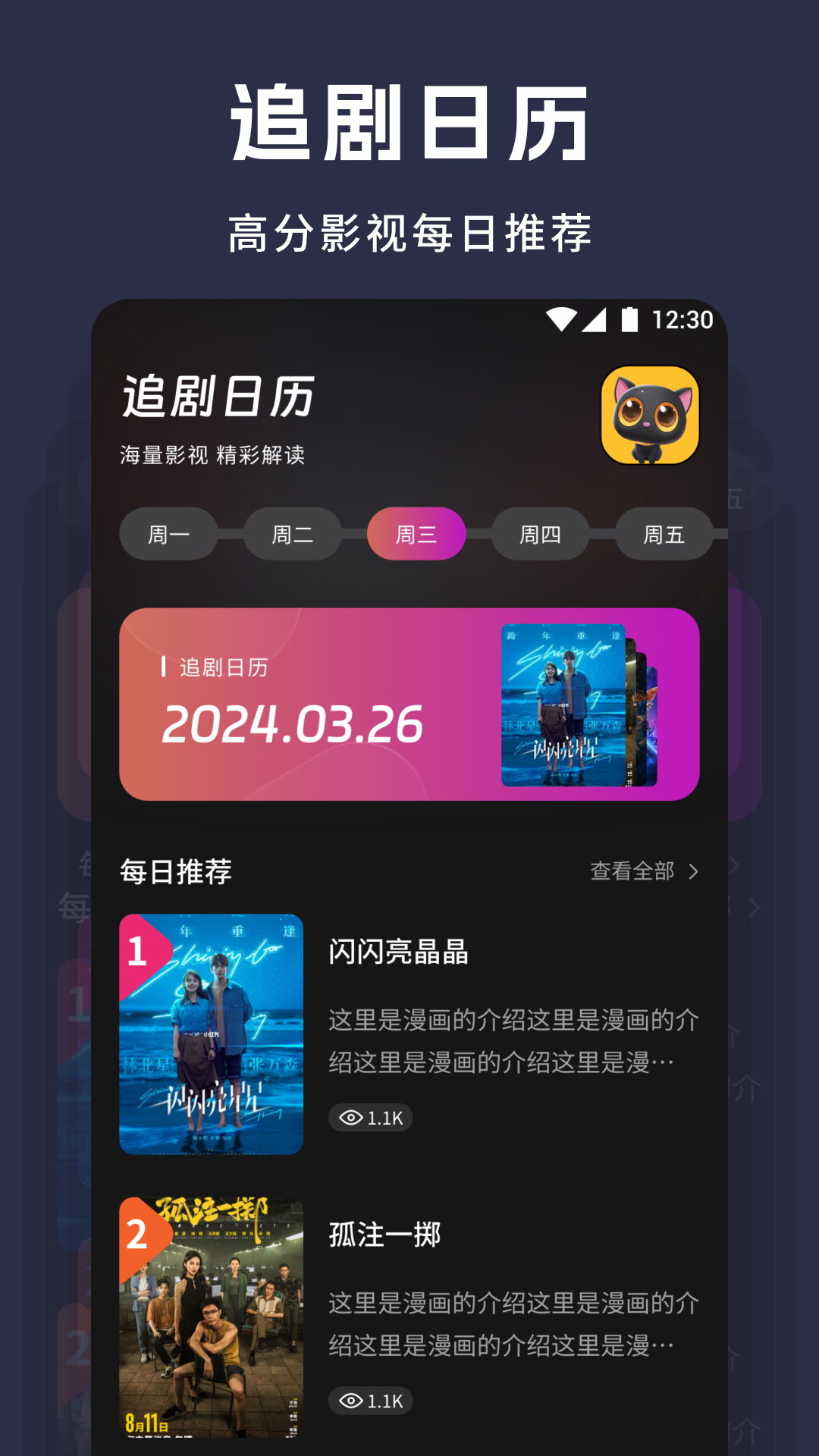This screenshot has height=1456, width=819.
Task: Click the eye view icon under 孤注一掷
Action: (x=352, y=1399)
